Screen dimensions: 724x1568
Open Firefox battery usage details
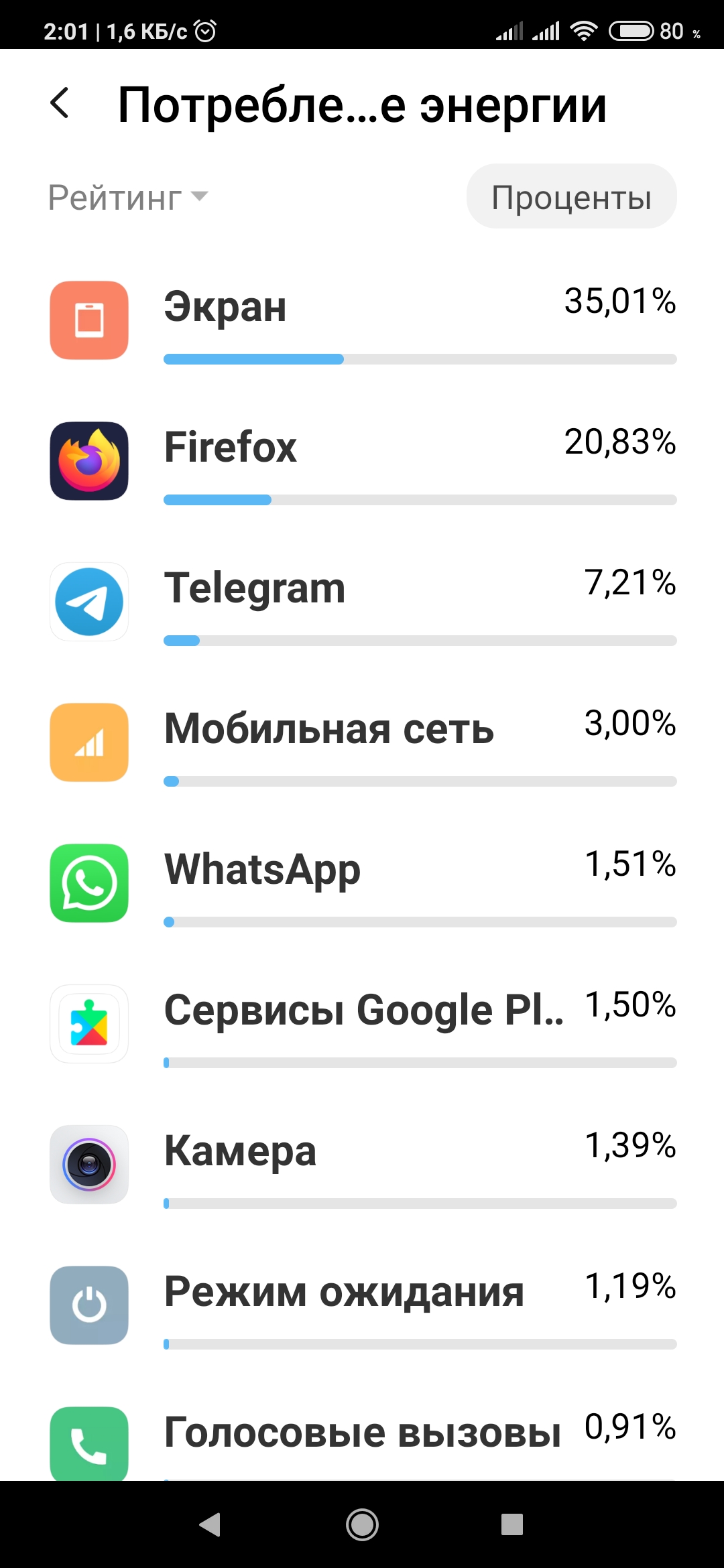[362, 462]
